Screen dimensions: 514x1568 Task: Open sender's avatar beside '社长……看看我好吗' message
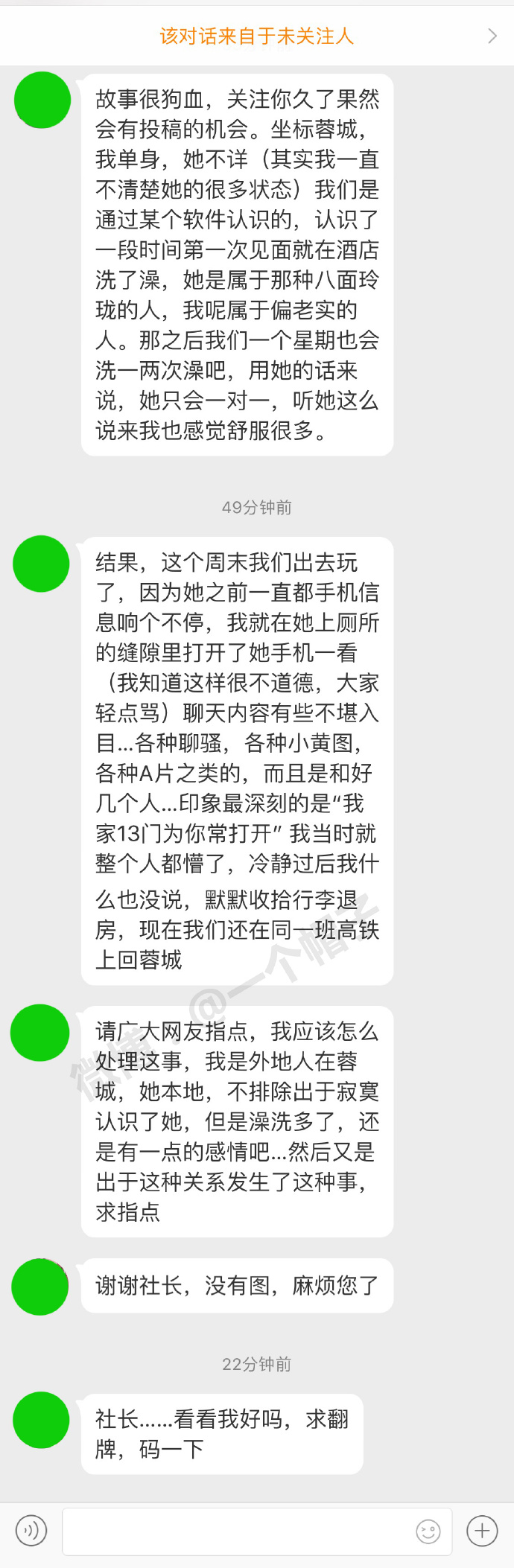pos(42,1420)
